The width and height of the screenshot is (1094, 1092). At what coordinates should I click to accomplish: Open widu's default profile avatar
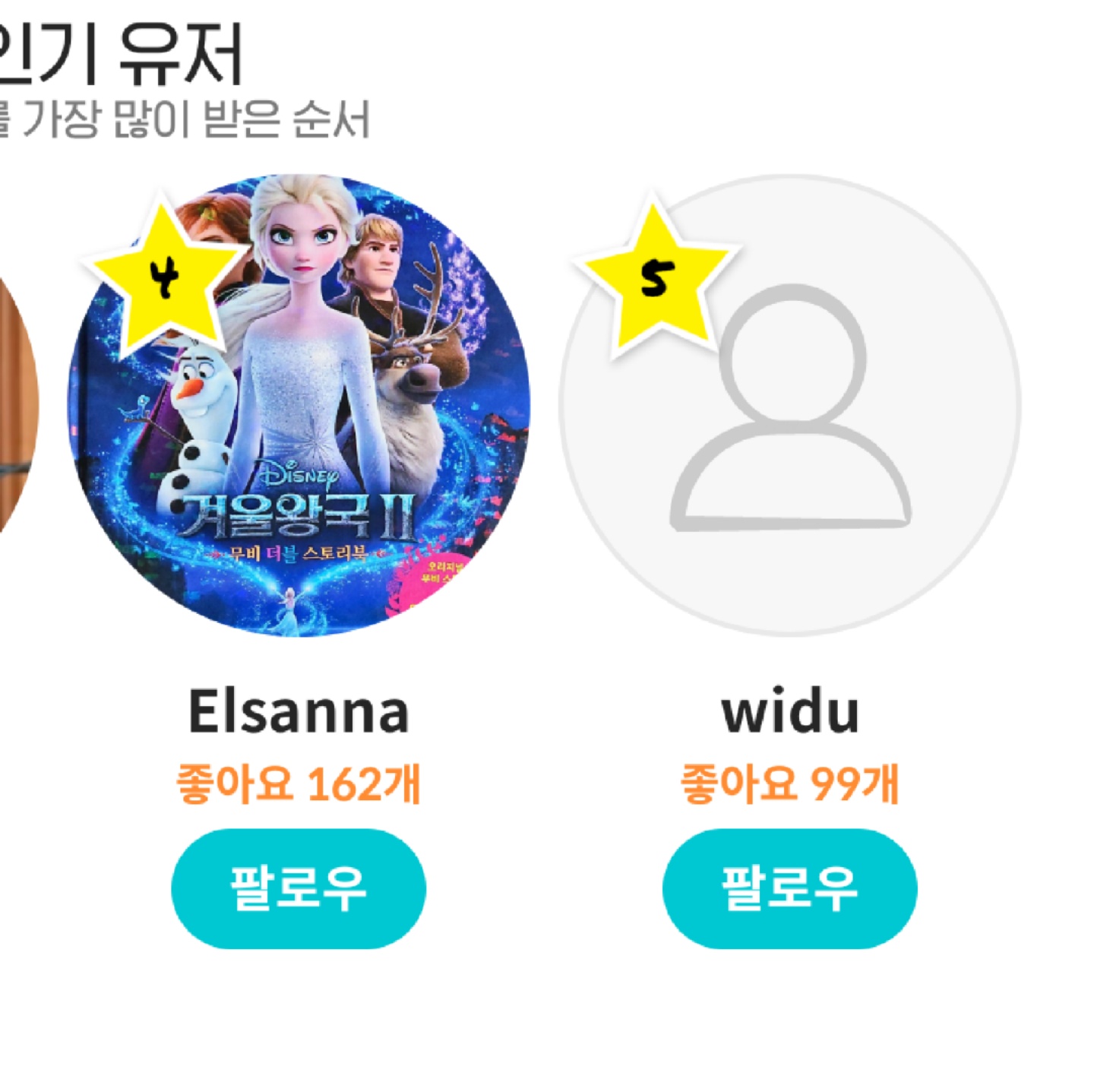coord(790,406)
